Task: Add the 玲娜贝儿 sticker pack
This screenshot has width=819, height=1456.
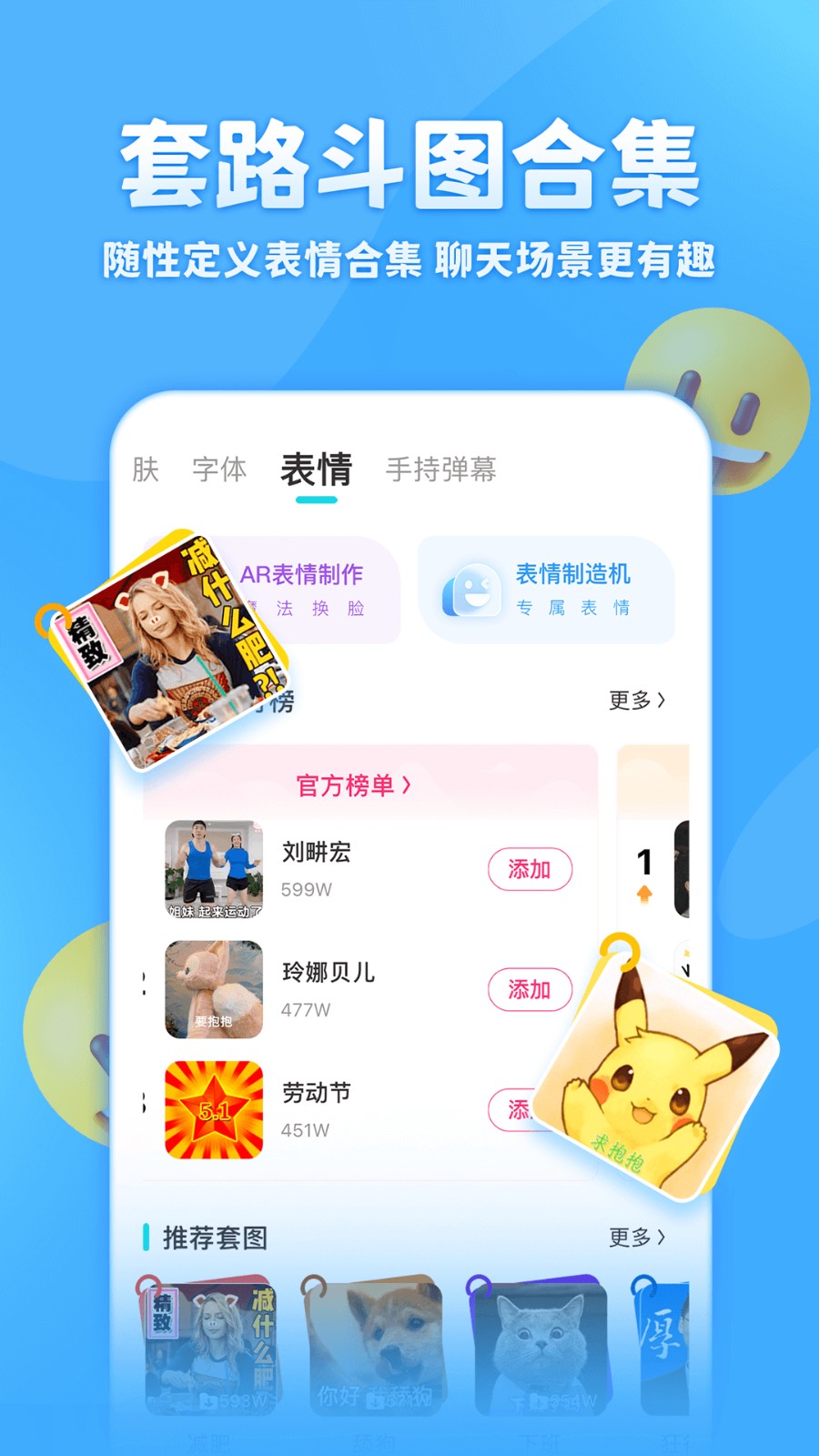Action: [x=531, y=990]
